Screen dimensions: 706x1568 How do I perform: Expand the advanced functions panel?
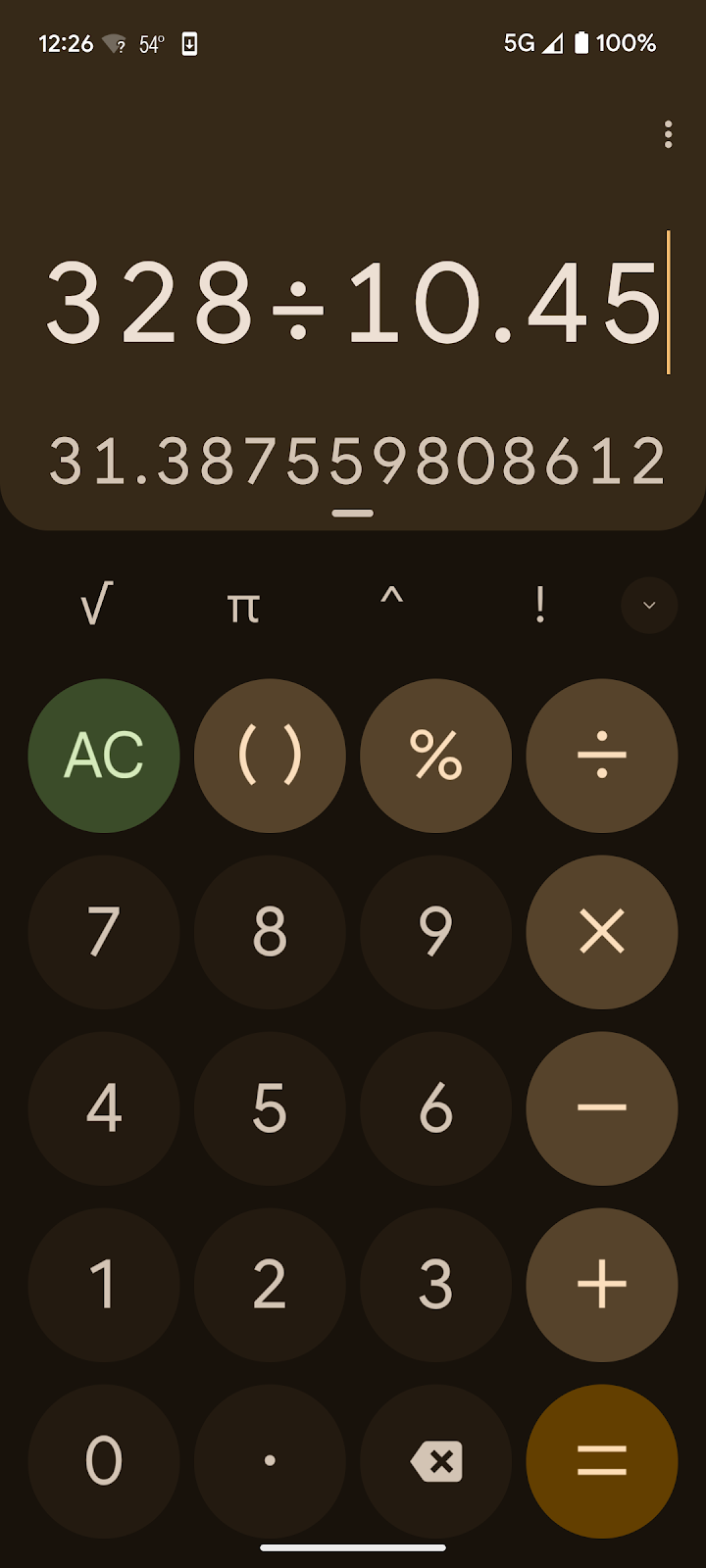pos(649,605)
